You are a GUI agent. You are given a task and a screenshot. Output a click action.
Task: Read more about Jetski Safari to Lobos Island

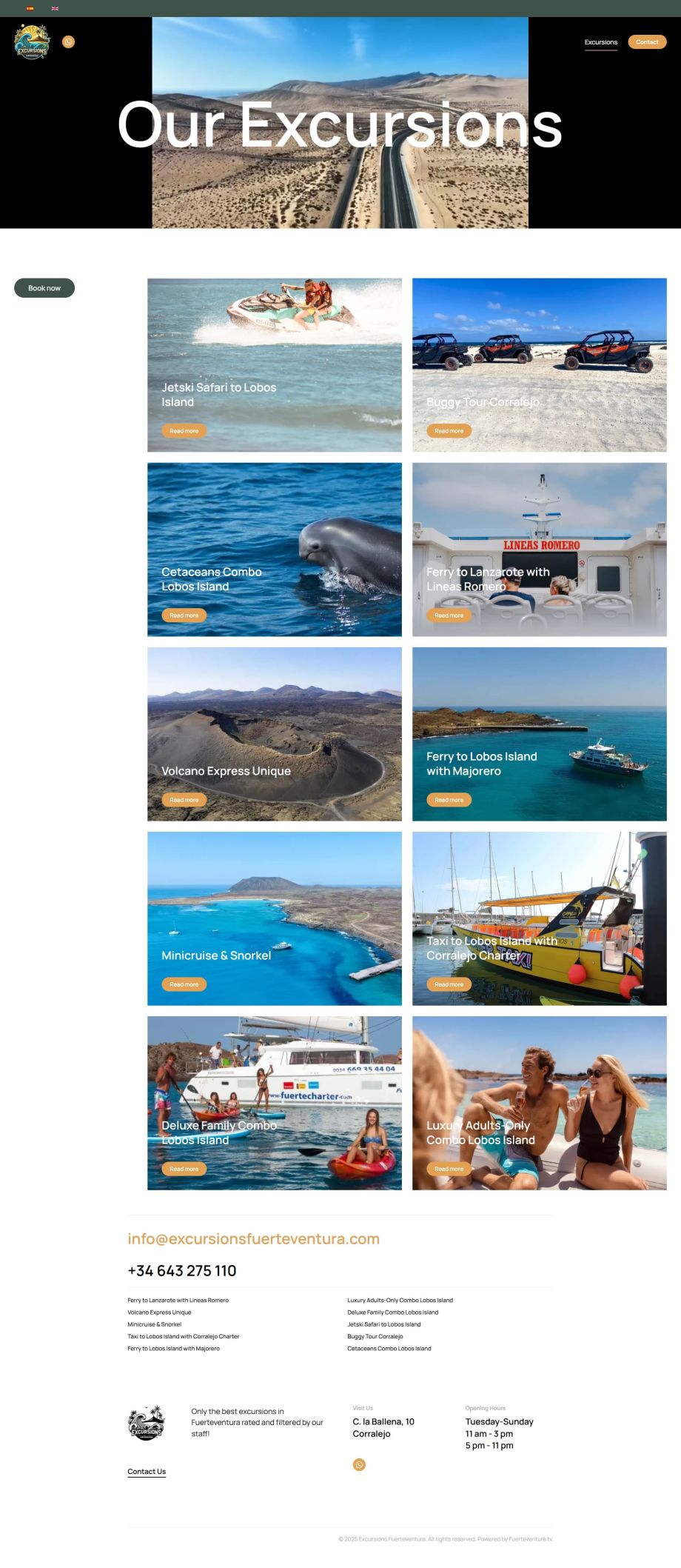pos(184,431)
